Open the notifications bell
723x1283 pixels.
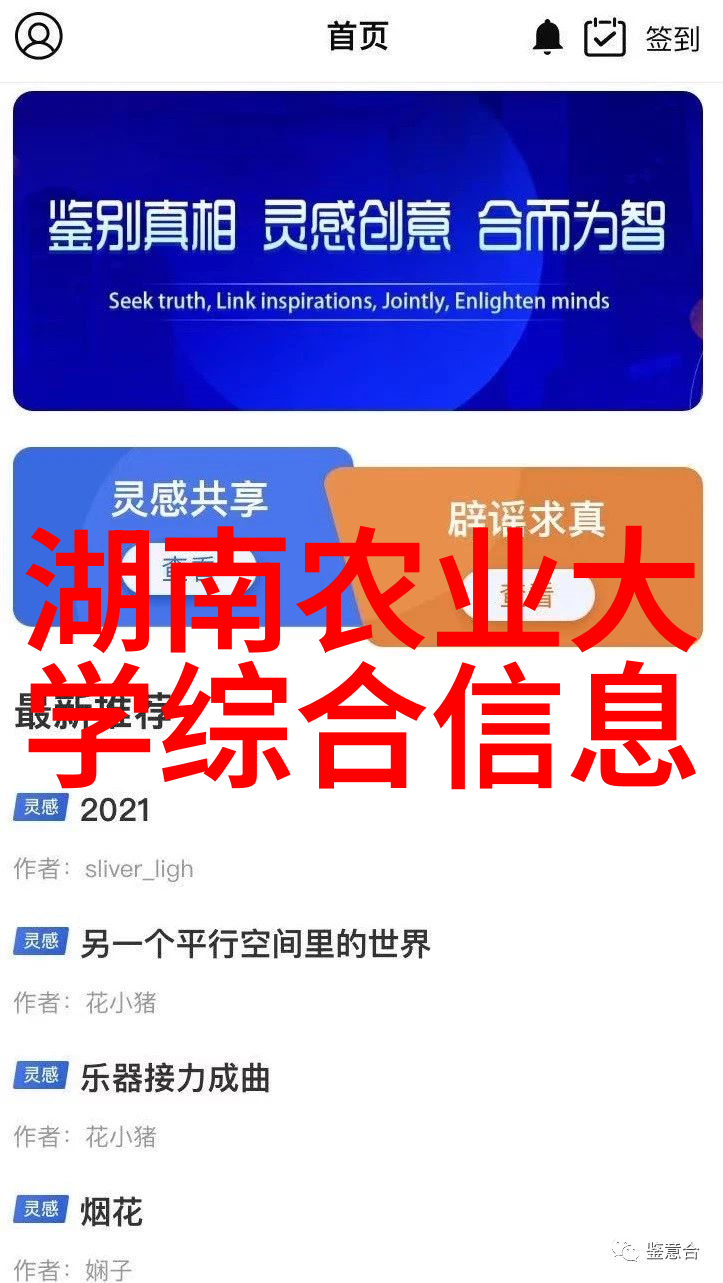[x=547, y=38]
